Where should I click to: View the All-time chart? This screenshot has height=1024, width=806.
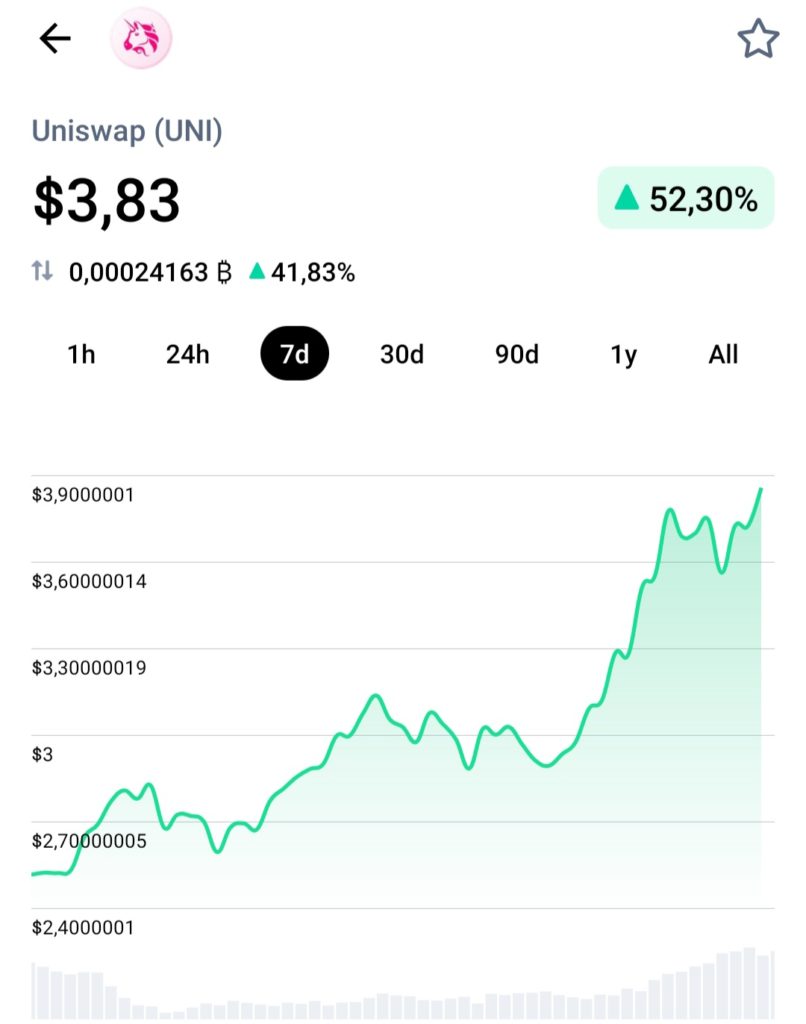(x=723, y=354)
